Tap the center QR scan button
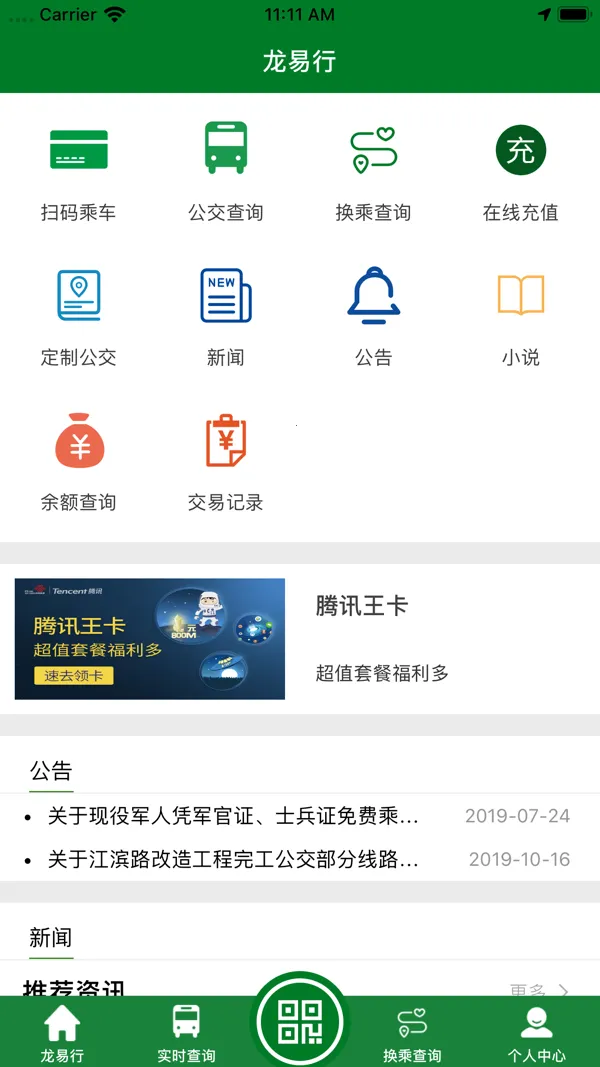Image resolution: width=600 pixels, height=1067 pixels. click(300, 1022)
